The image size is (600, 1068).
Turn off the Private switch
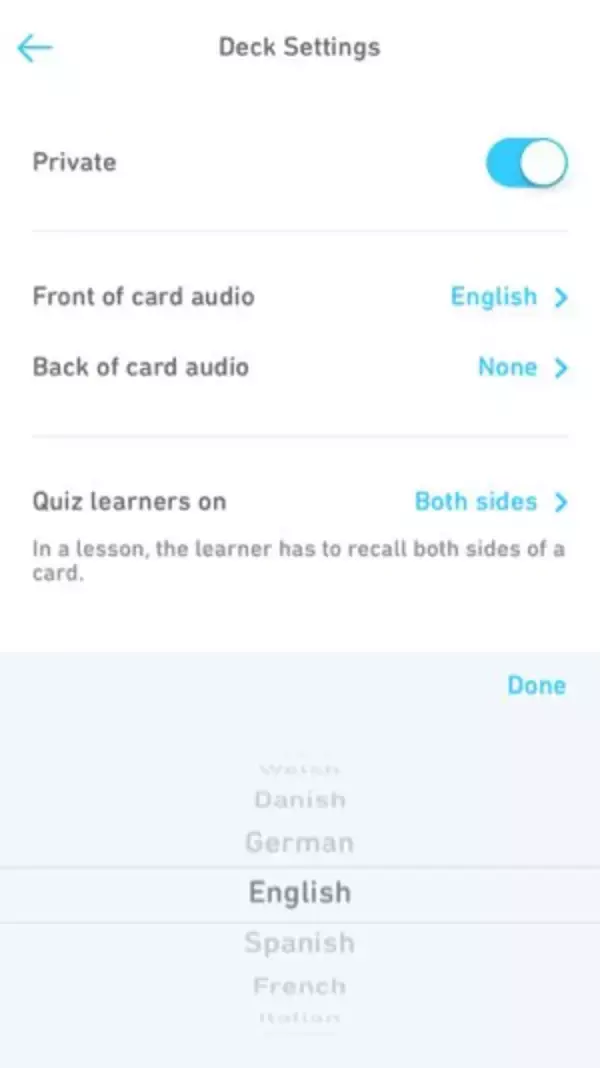pos(526,163)
